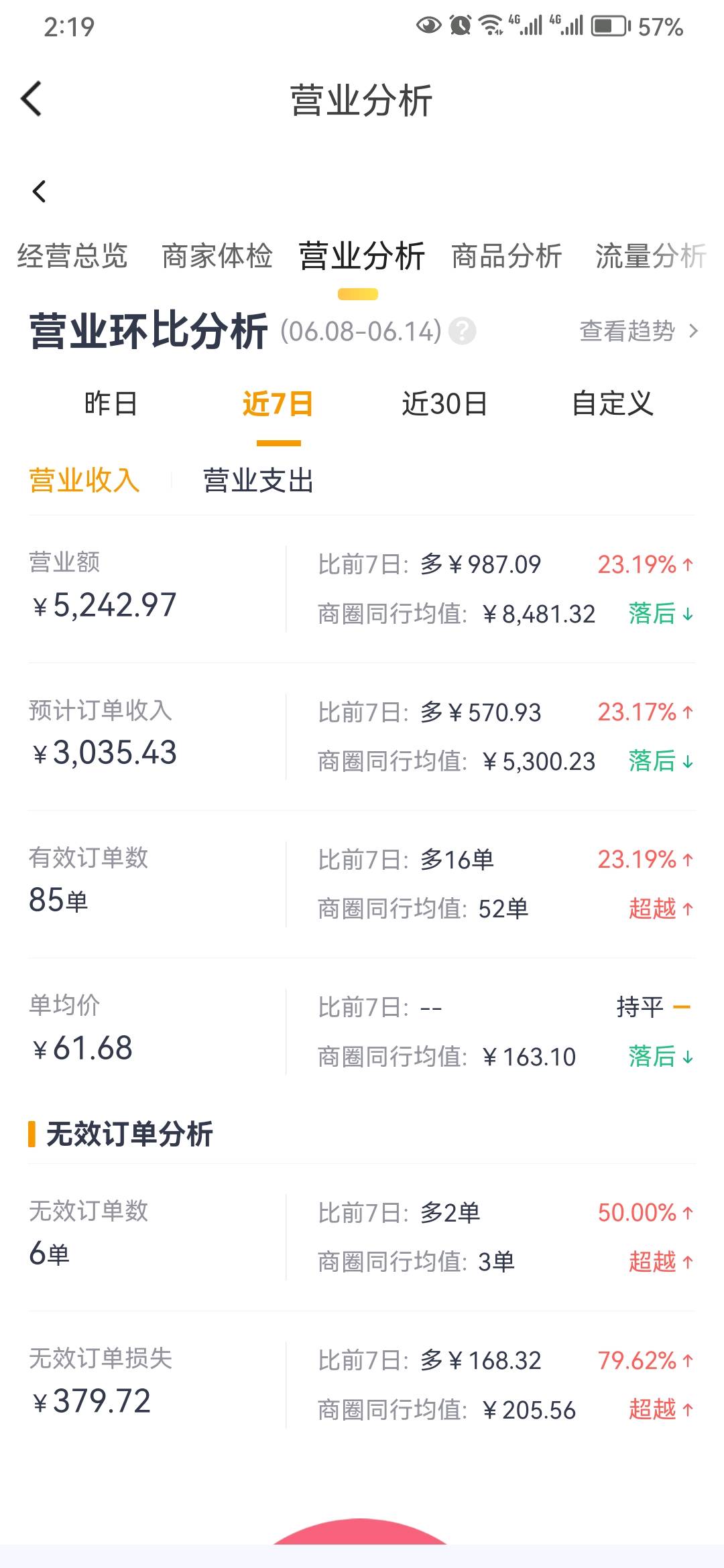This screenshot has height=1568, width=724.
Task: Show the 营业收入 section
Action: [x=84, y=480]
